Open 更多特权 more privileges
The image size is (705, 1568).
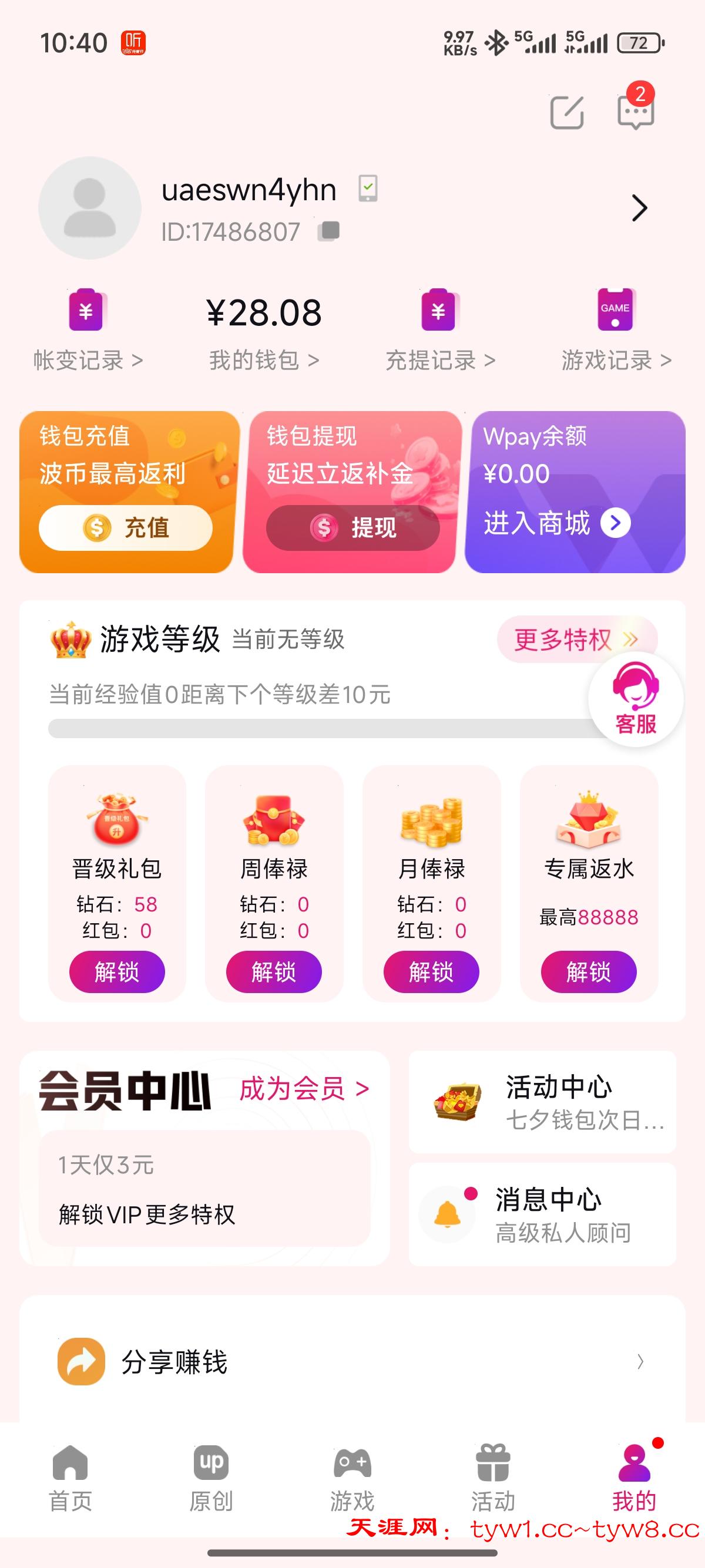point(575,639)
